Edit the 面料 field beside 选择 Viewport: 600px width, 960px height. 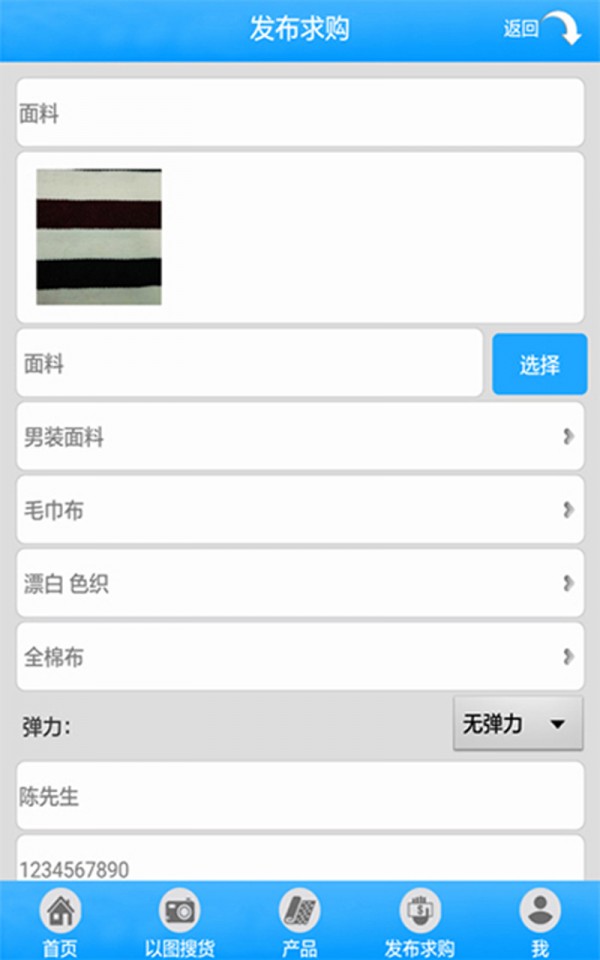tap(250, 363)
